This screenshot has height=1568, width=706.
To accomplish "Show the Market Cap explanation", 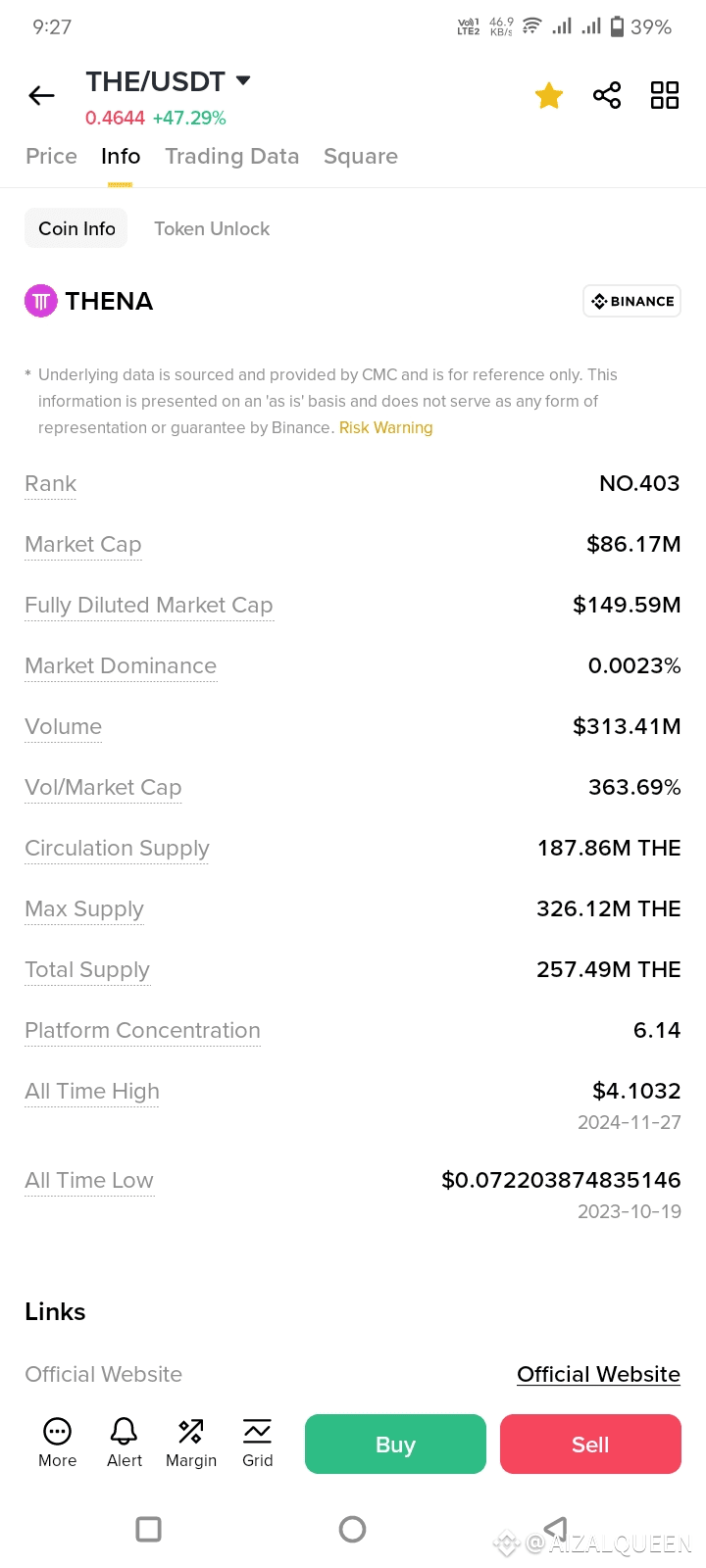I will point(83,545).
